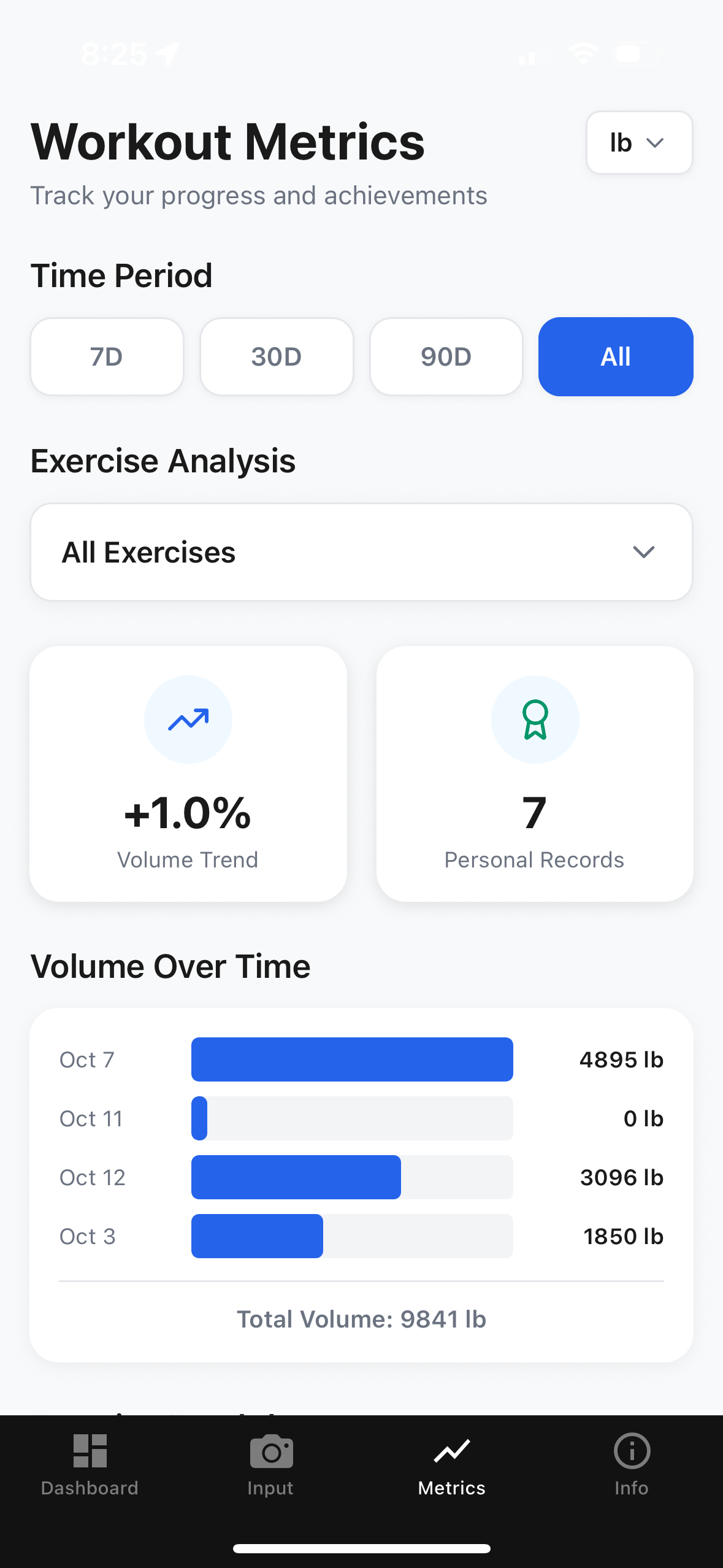
Task: Select the All time period
Action: [615, 356]
